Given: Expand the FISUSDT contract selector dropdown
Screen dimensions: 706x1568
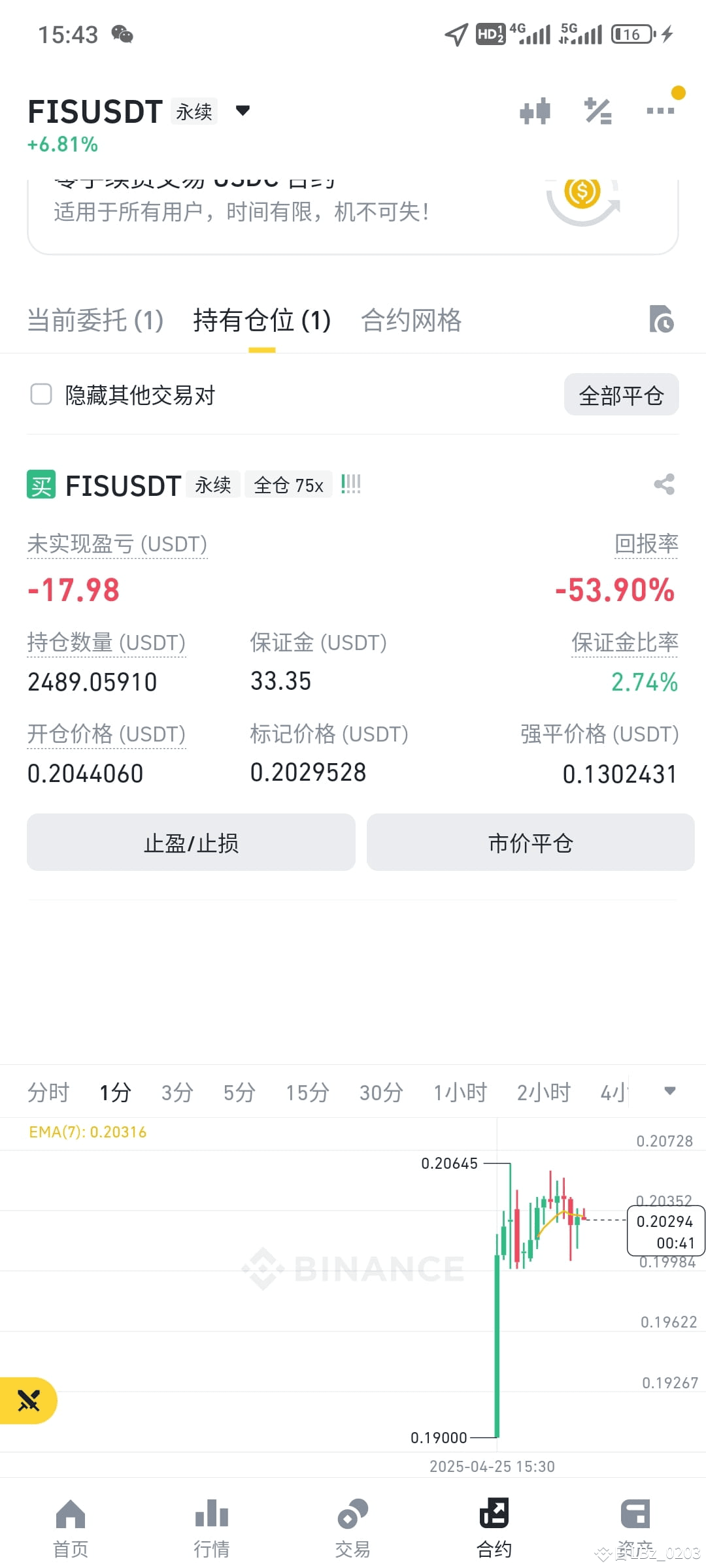Looking at the screenshot, I should [241, 110].
